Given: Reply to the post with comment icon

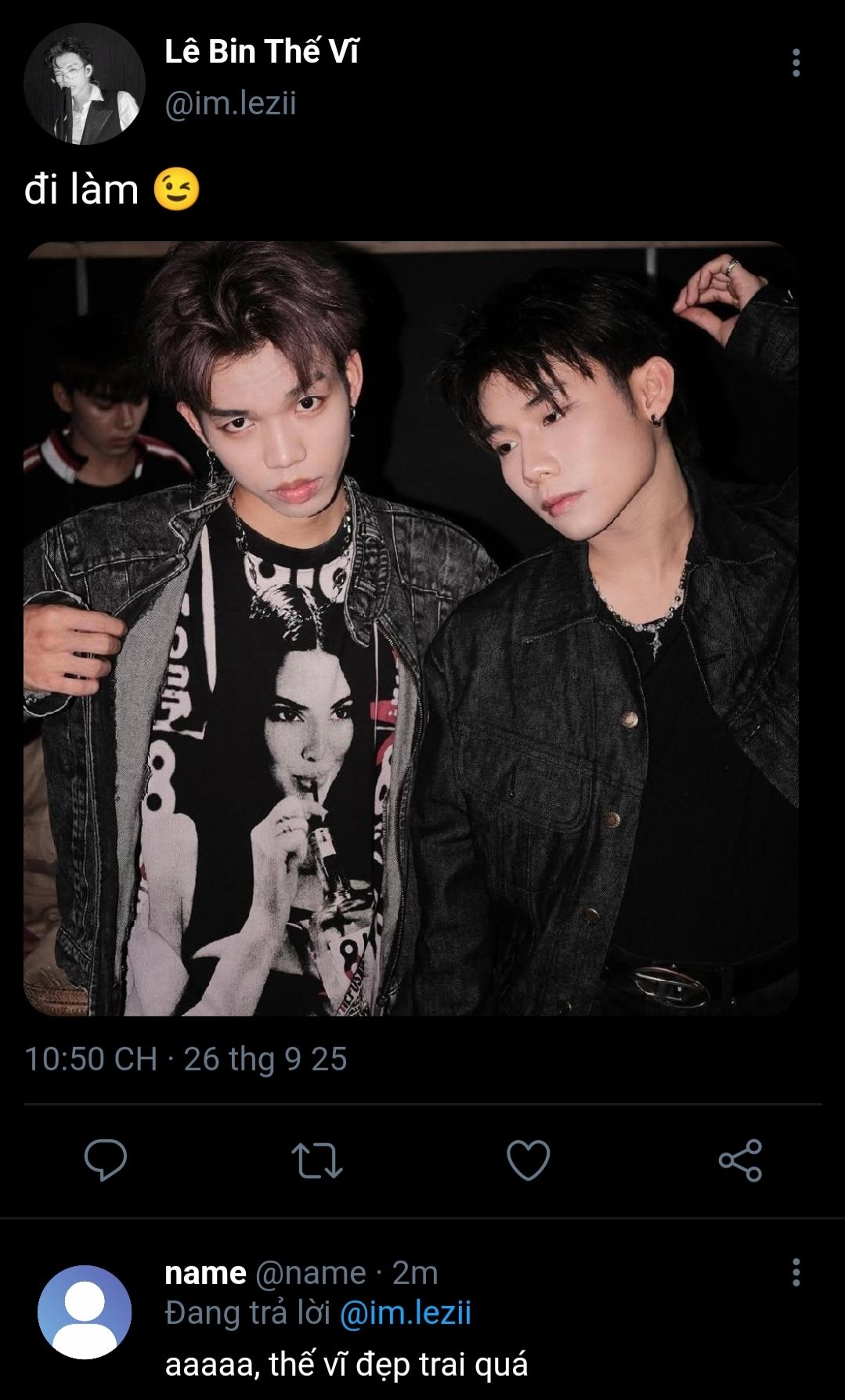Looking at the screenshot, I should (106, 1160).
